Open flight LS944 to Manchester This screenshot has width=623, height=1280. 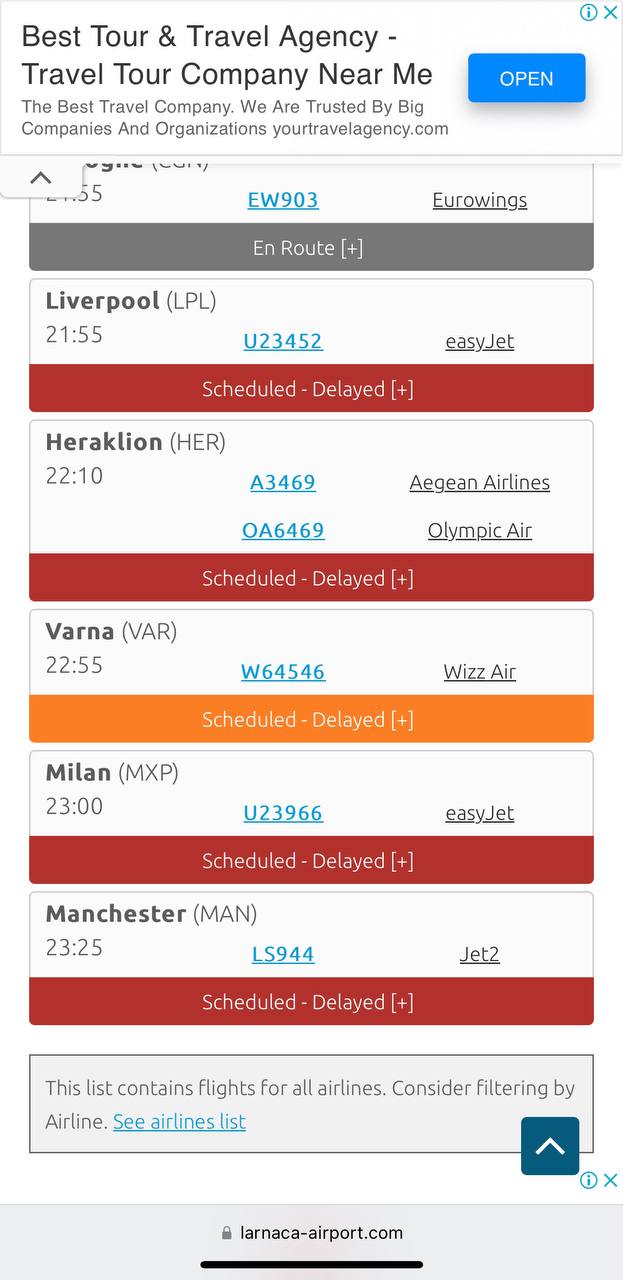tap(283, 954)
